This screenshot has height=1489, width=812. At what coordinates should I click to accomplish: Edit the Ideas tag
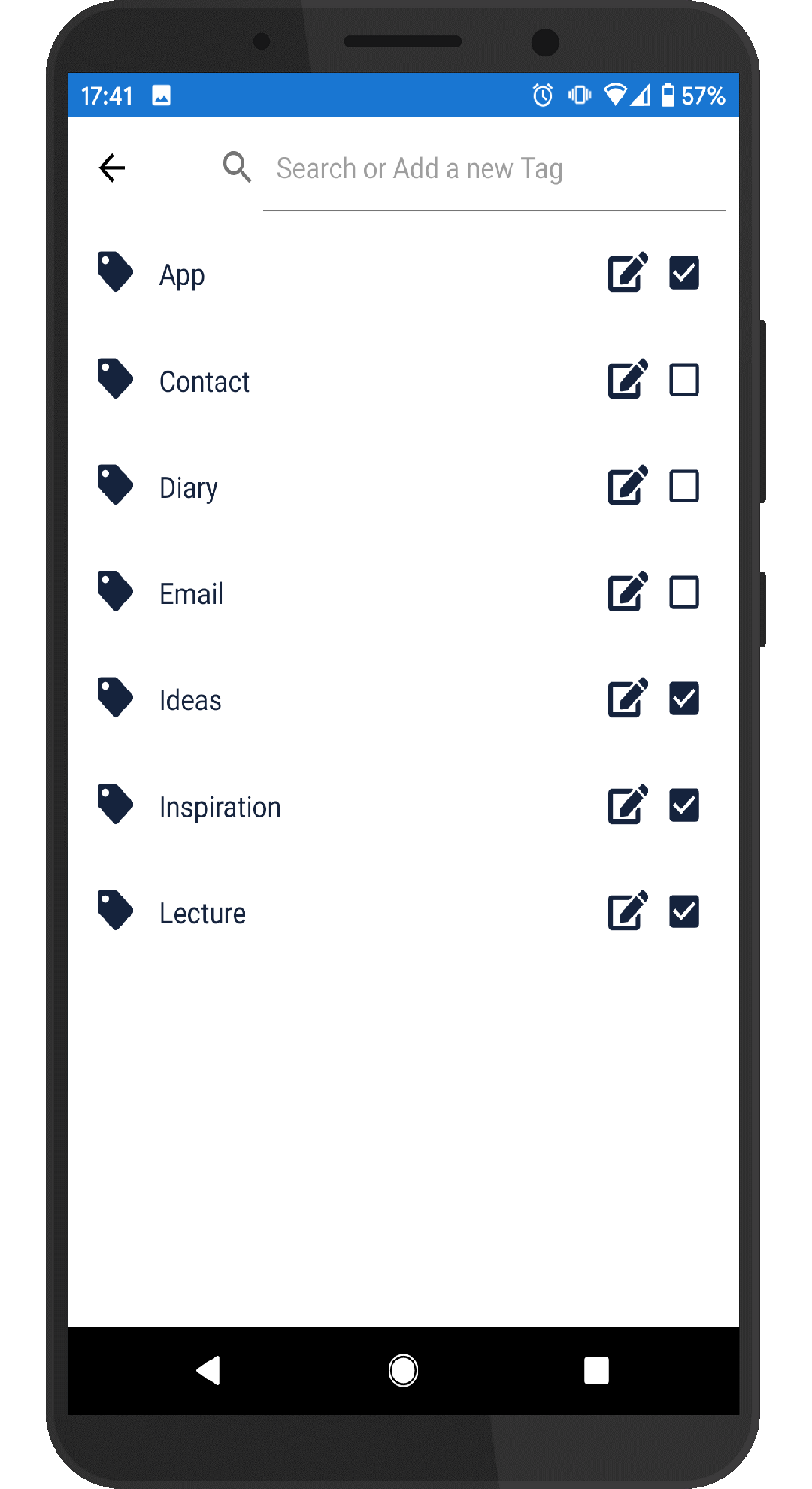pos(628,698)
